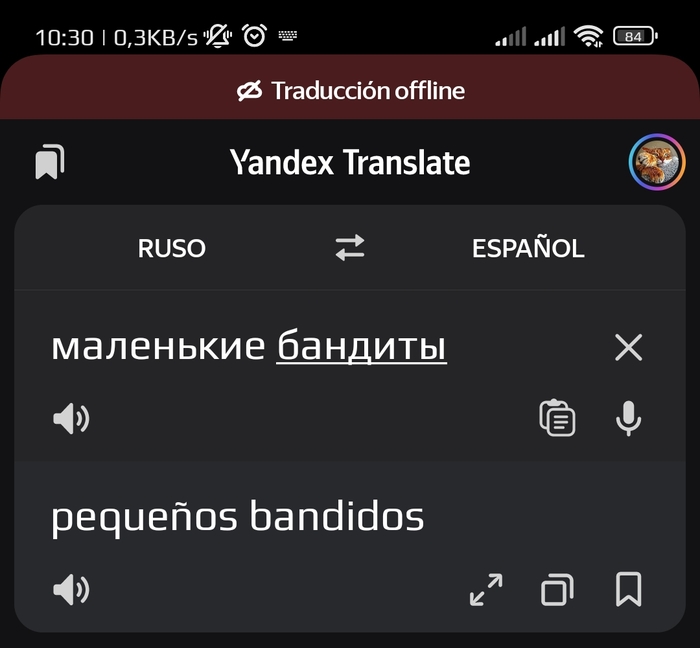Open the saved translations collection

click(50, 162)
